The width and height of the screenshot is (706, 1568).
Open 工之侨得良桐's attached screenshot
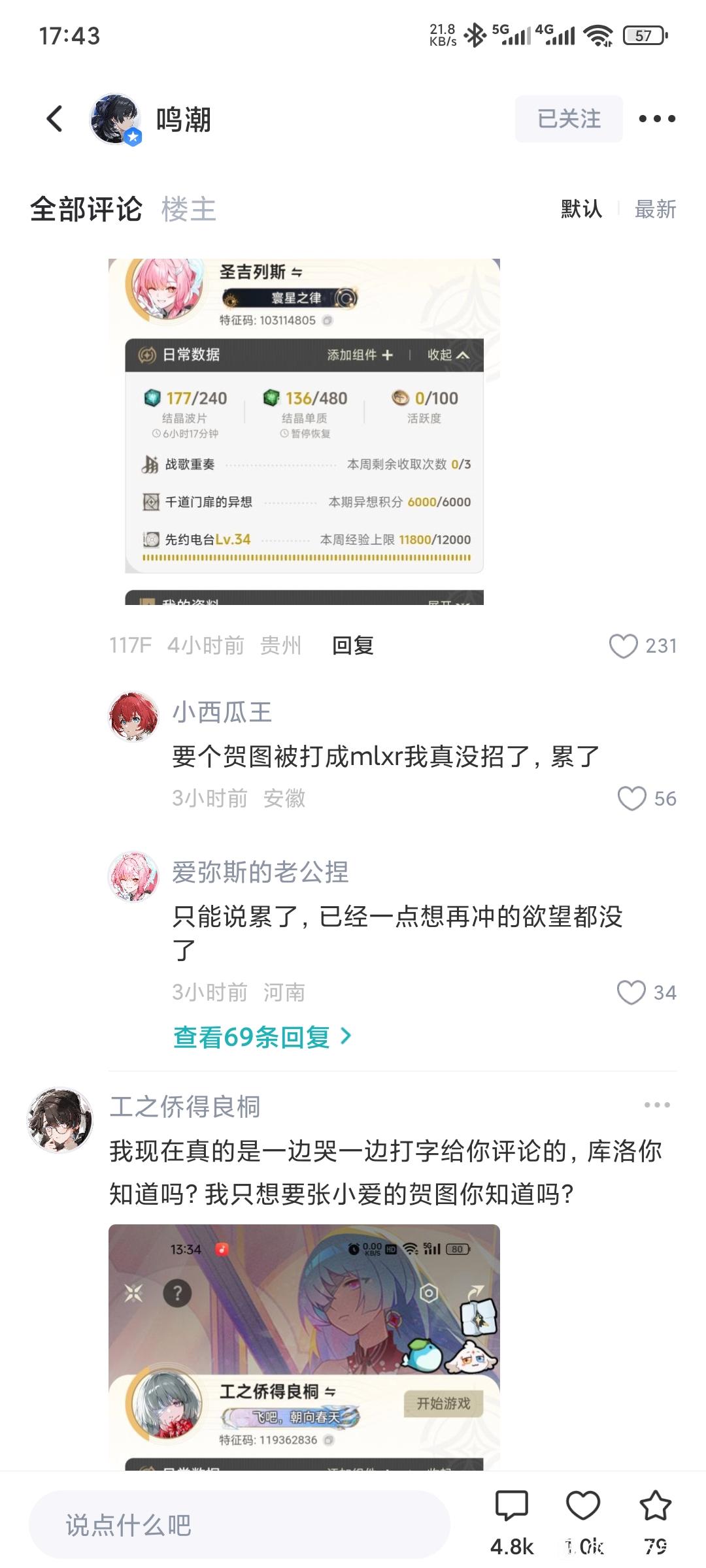(304, 1346)
